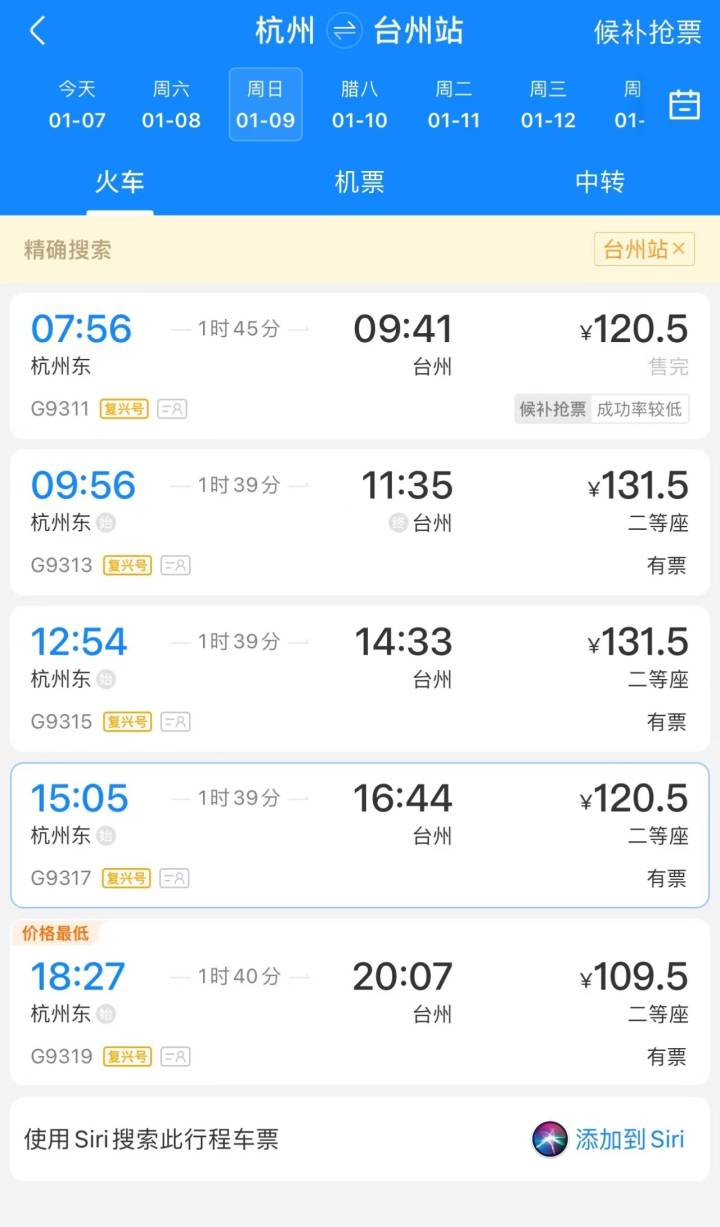Tap the seat availability icon for train G9319

pos(172,1057)
